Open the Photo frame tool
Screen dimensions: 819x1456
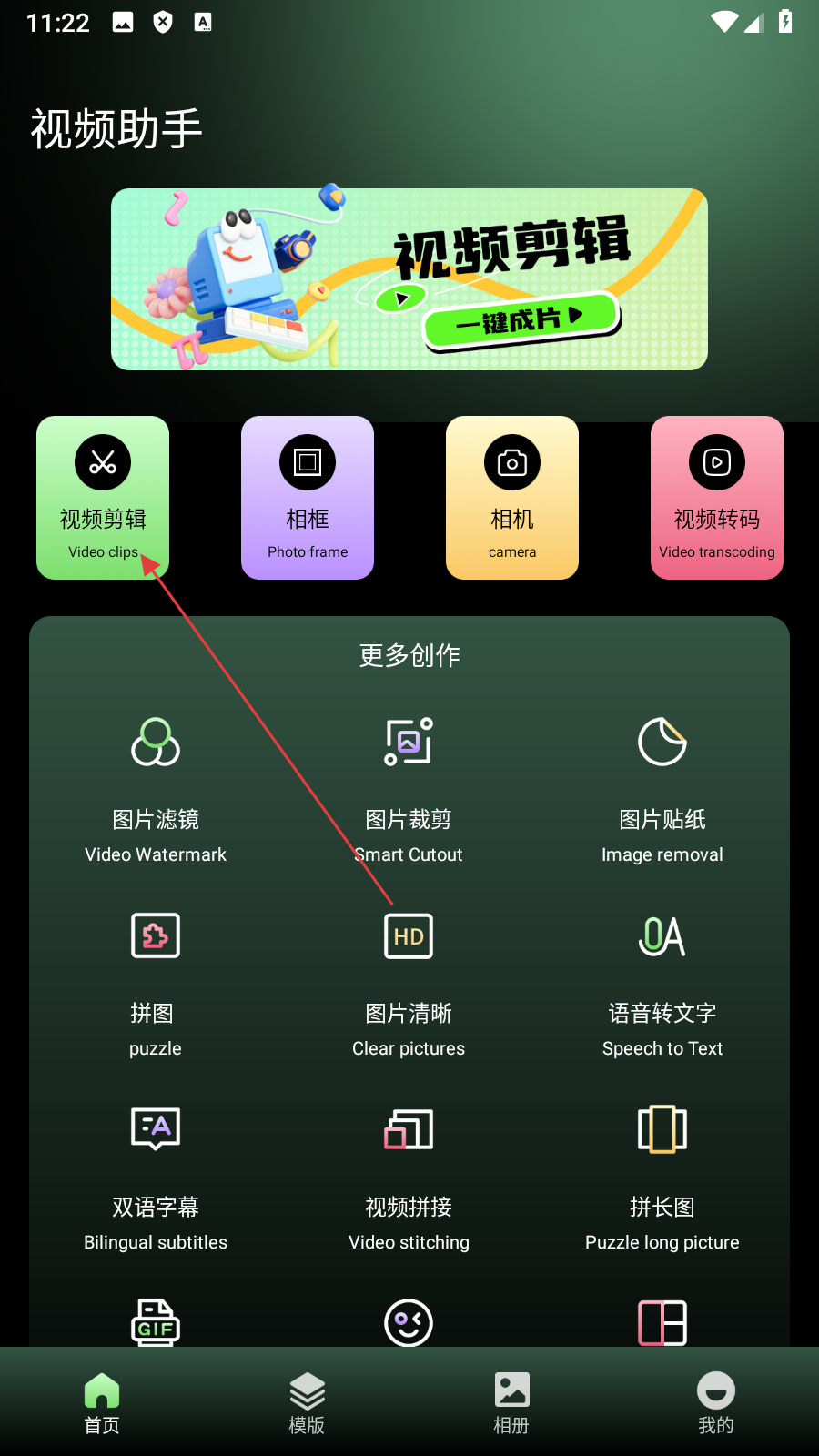(x=308, y=498)
